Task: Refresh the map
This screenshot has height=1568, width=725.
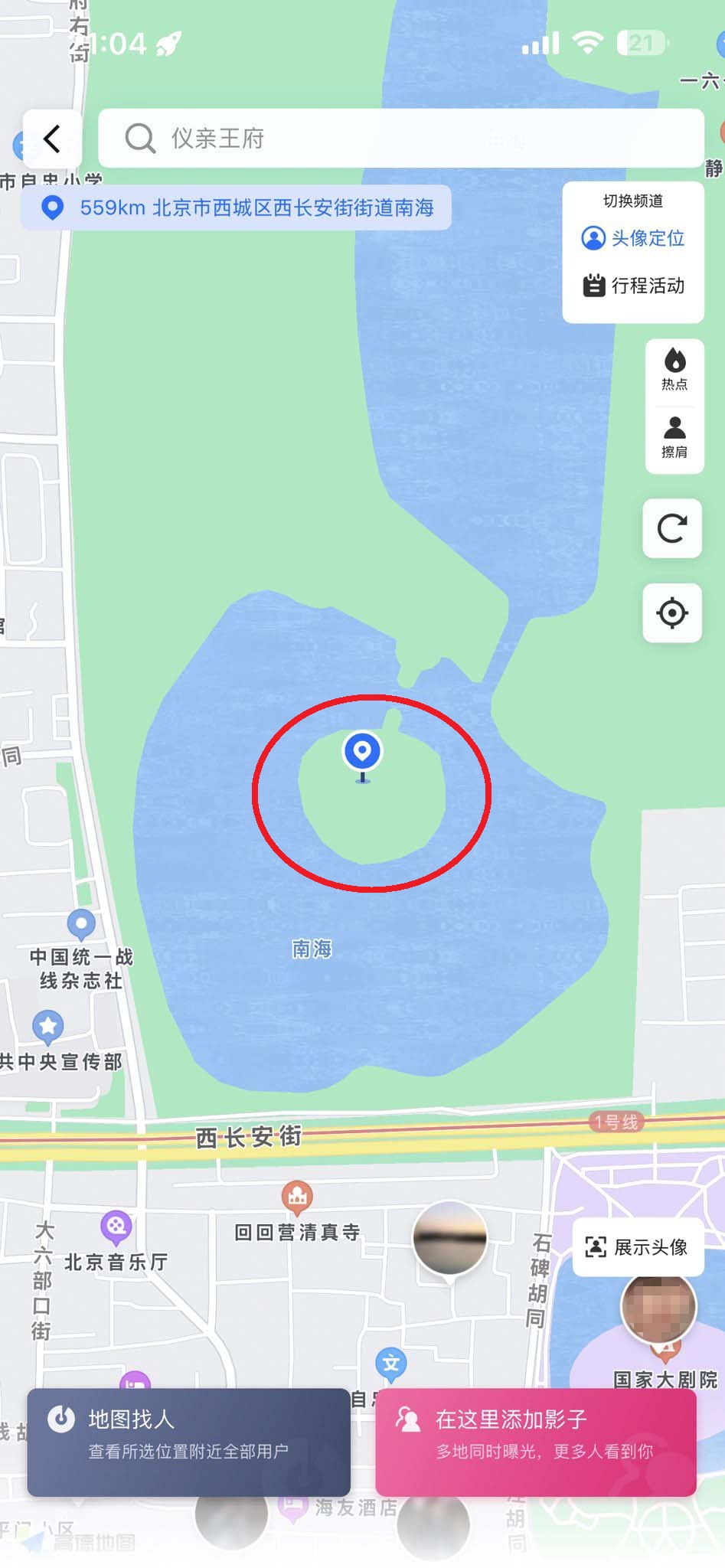Action: pyautogui.click(x=672, y=528)
